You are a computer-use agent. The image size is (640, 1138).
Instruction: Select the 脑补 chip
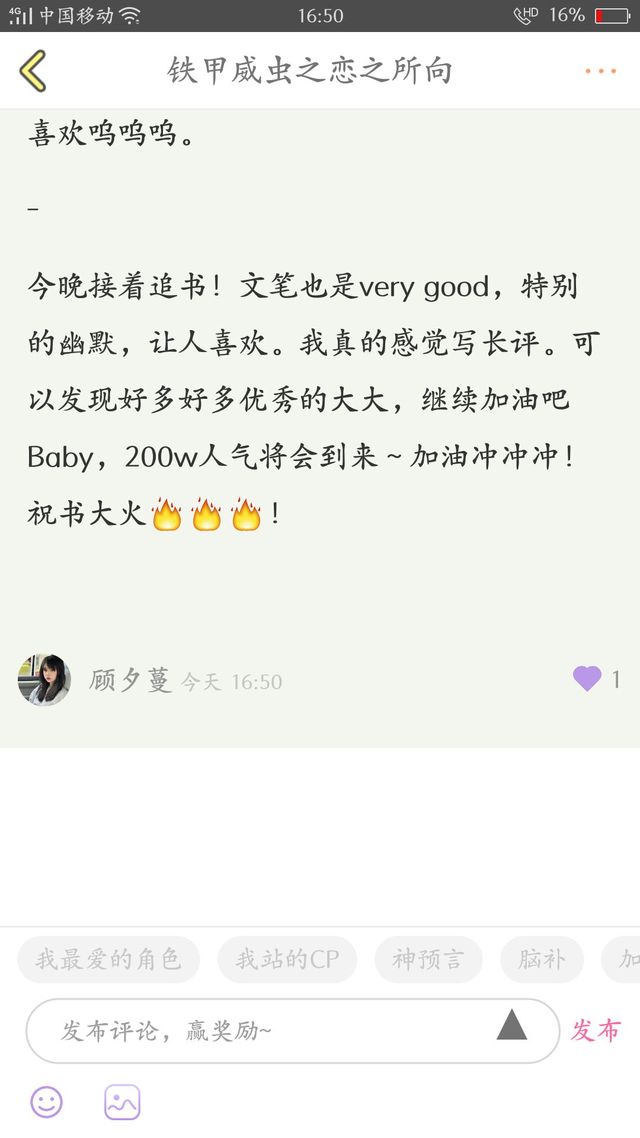542,960
